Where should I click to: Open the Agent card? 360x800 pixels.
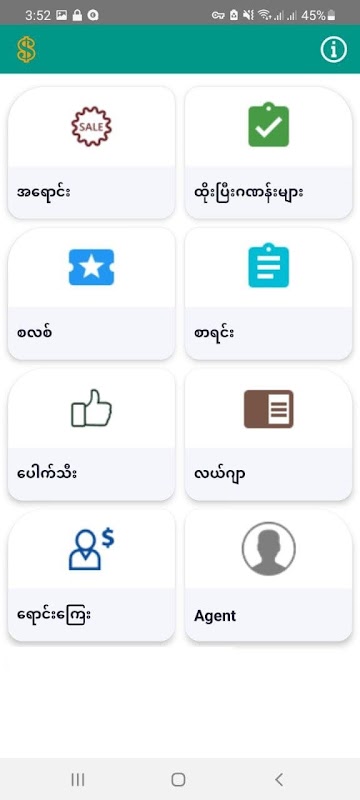click(268, 575)
